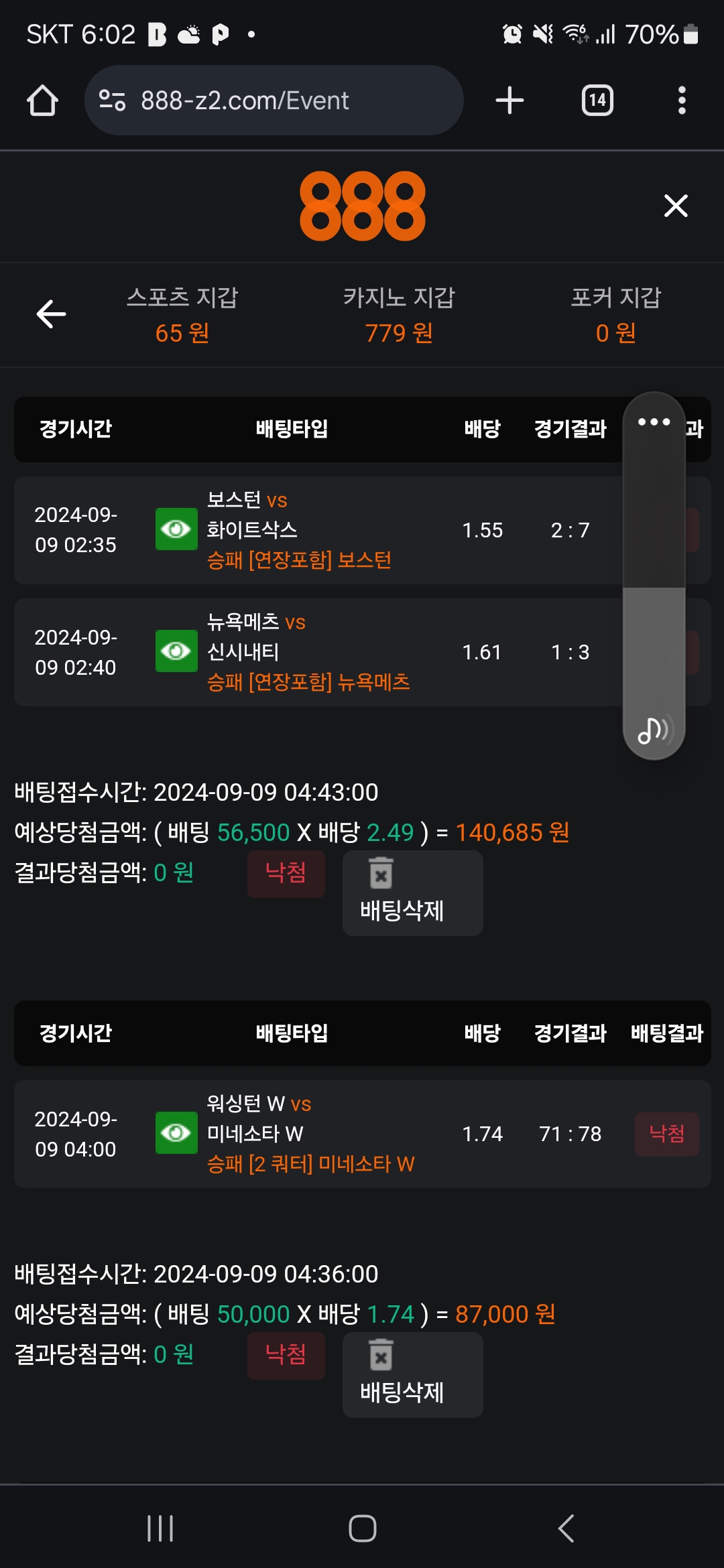Open the browser overflow menu
724x1568 pixels.
coord(682,101)
